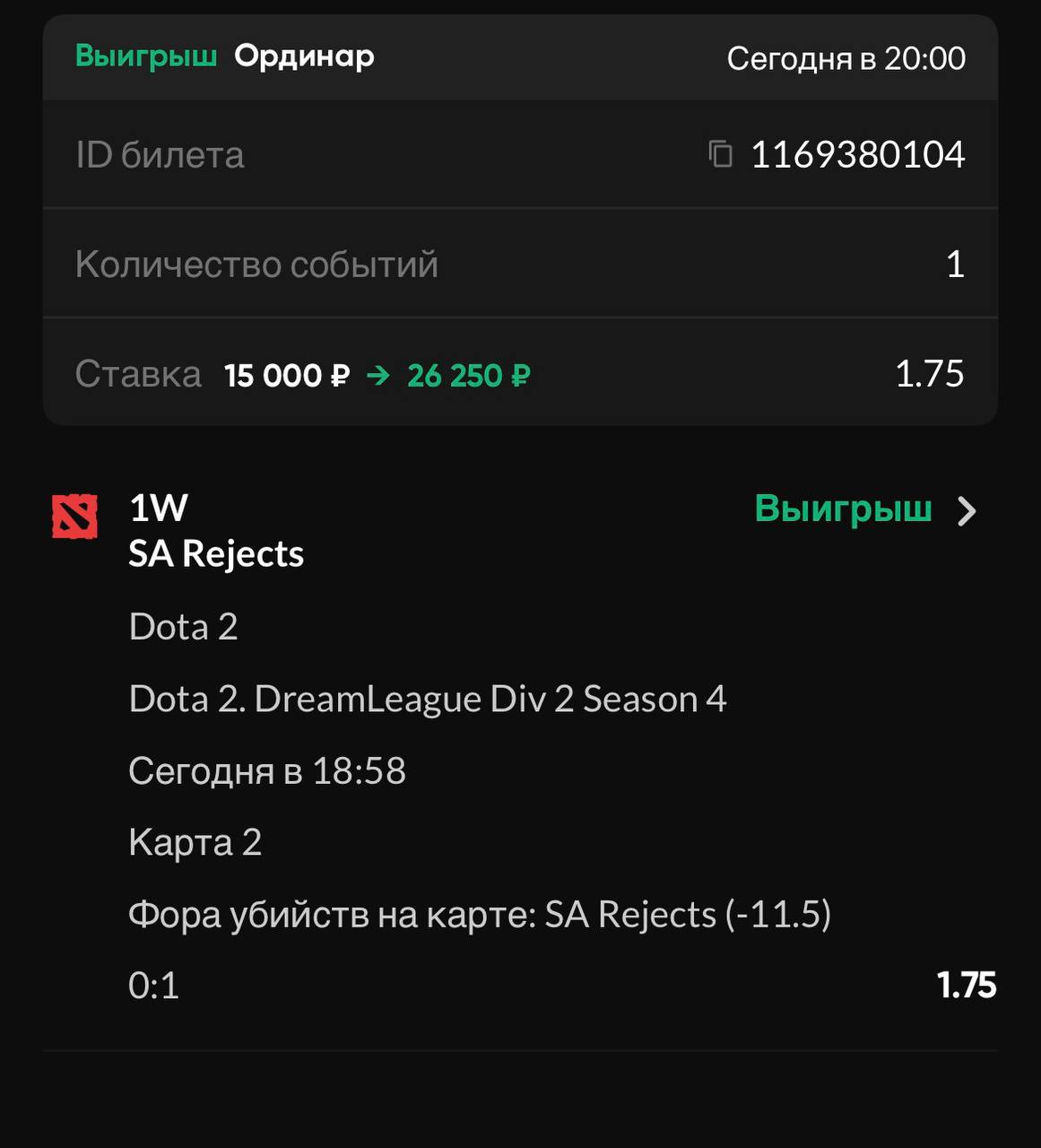The height and width of the screenshot is (1148, 1041).
Task: Open SA Rejects bet event details chevron
Action: [967, 511]
